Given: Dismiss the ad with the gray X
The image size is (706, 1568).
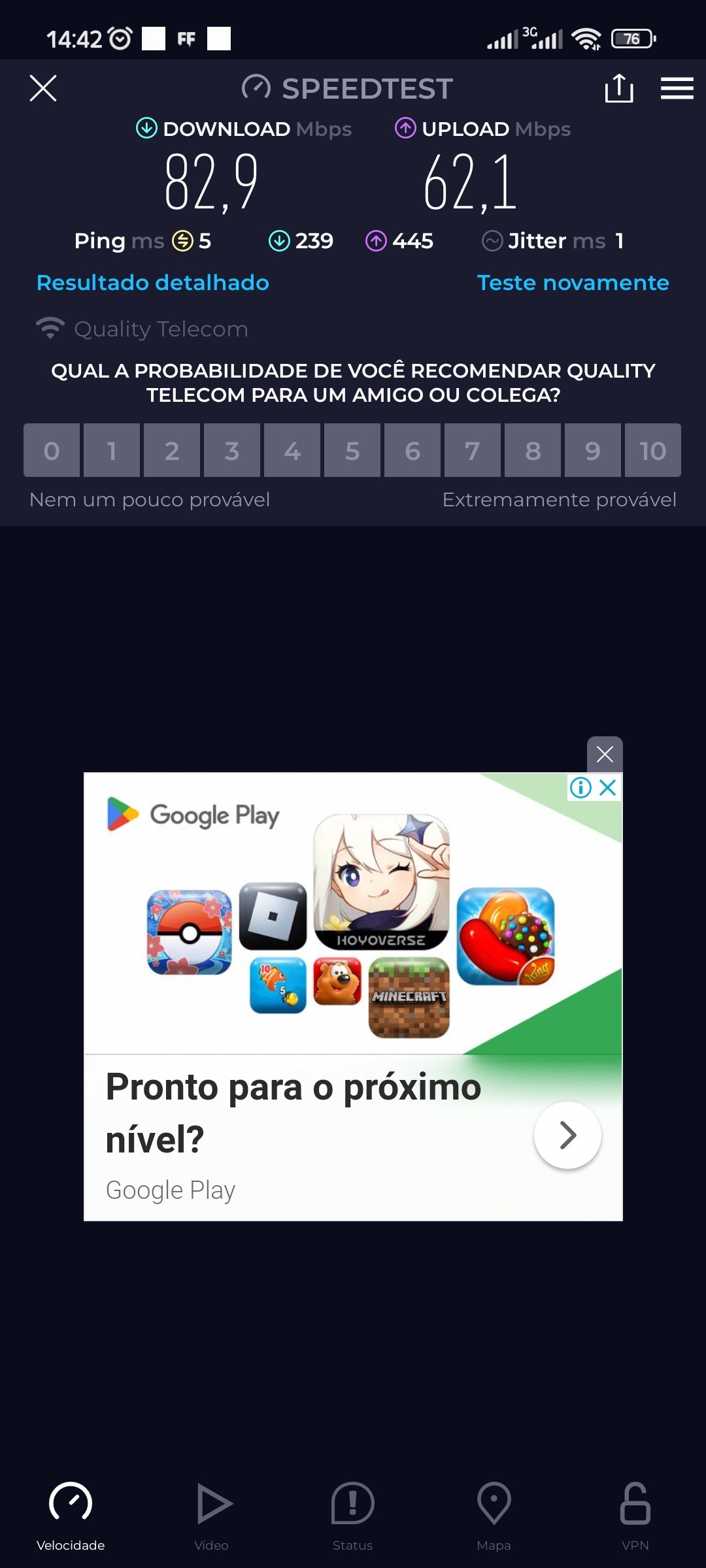Looking at the screenshot, I should [605, 755].
